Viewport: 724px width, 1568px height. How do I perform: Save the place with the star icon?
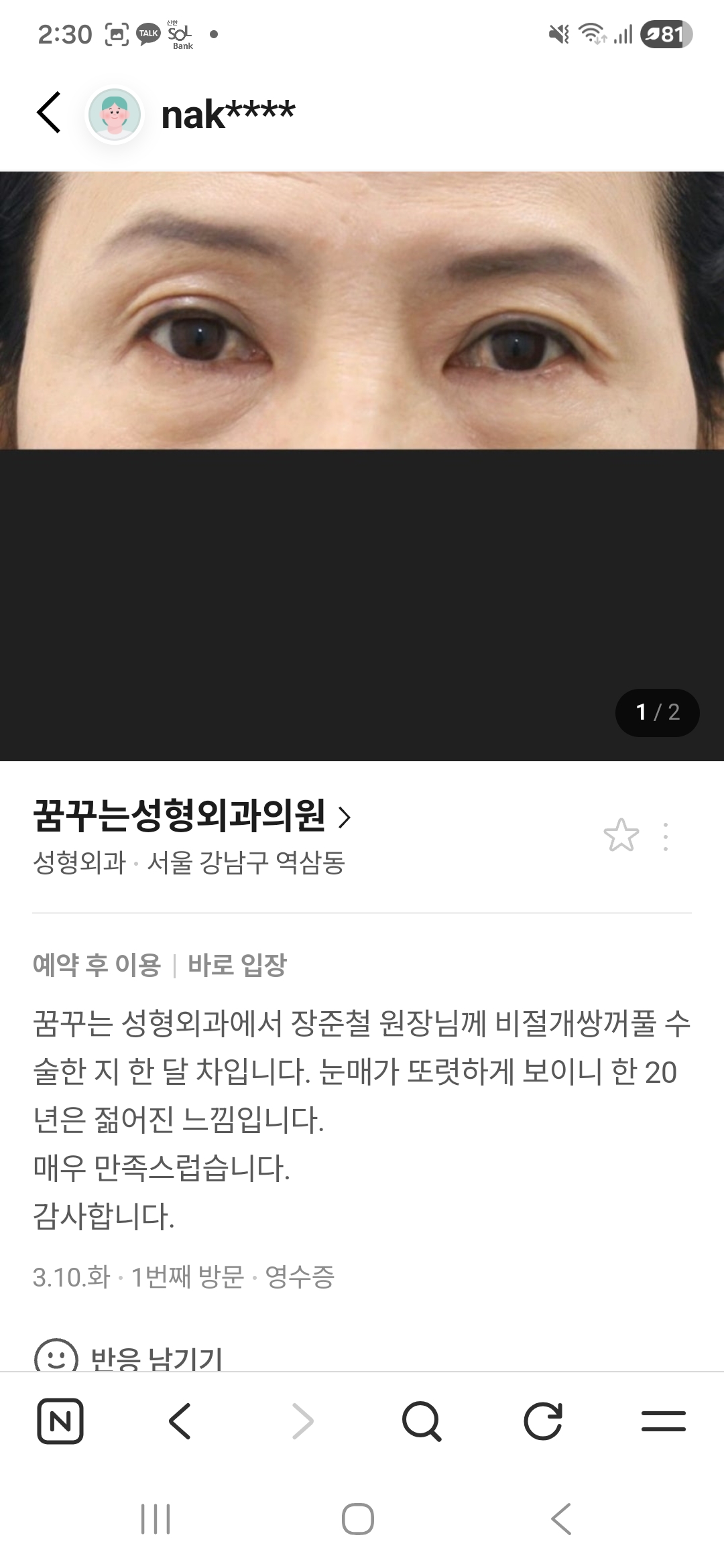[621, 835]
